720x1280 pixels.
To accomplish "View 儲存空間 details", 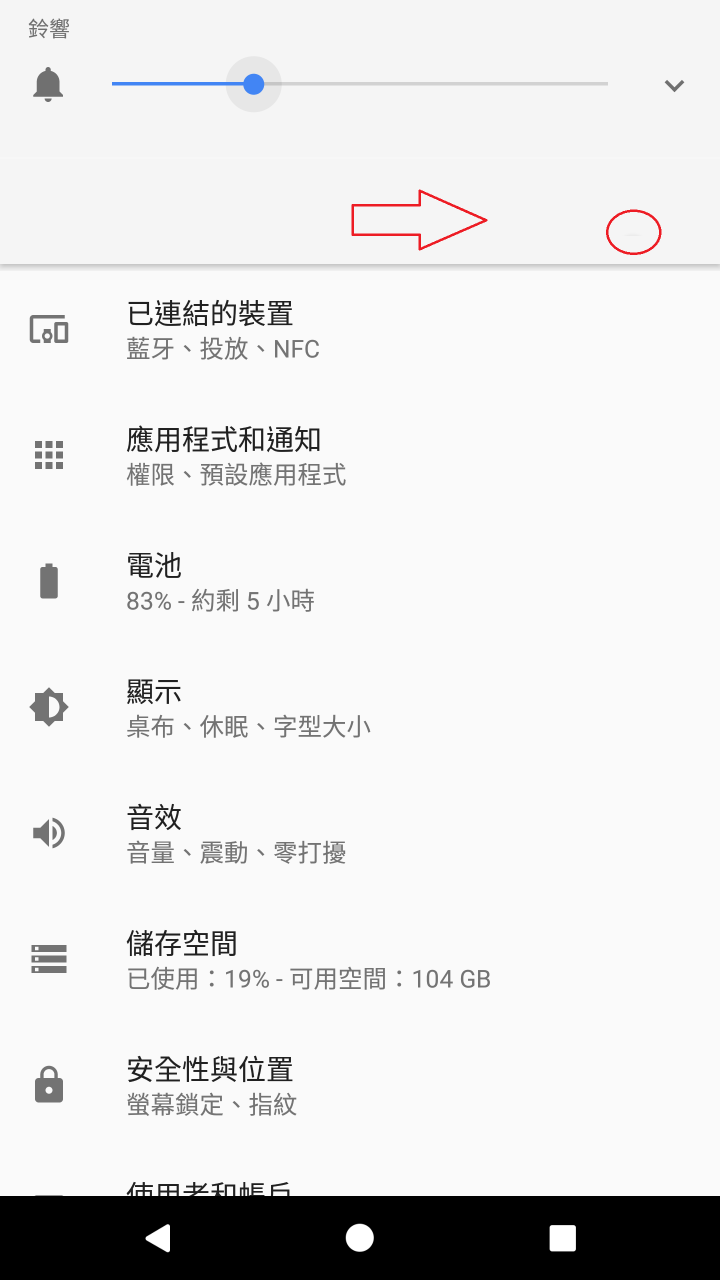I will (360, 960).
